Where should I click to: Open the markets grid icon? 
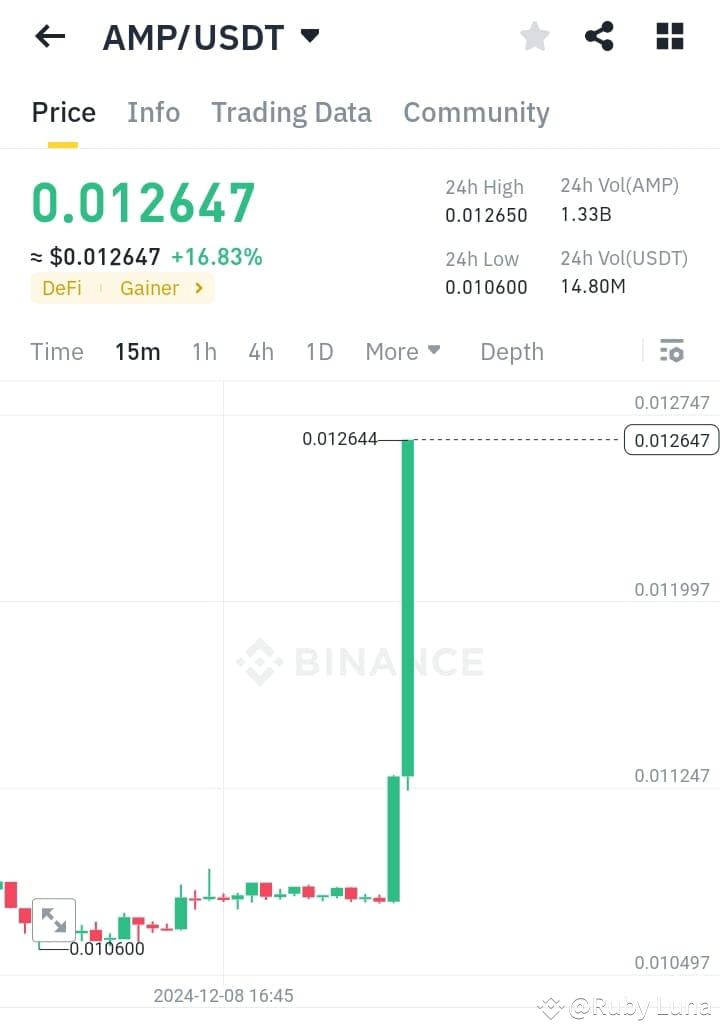668,36
